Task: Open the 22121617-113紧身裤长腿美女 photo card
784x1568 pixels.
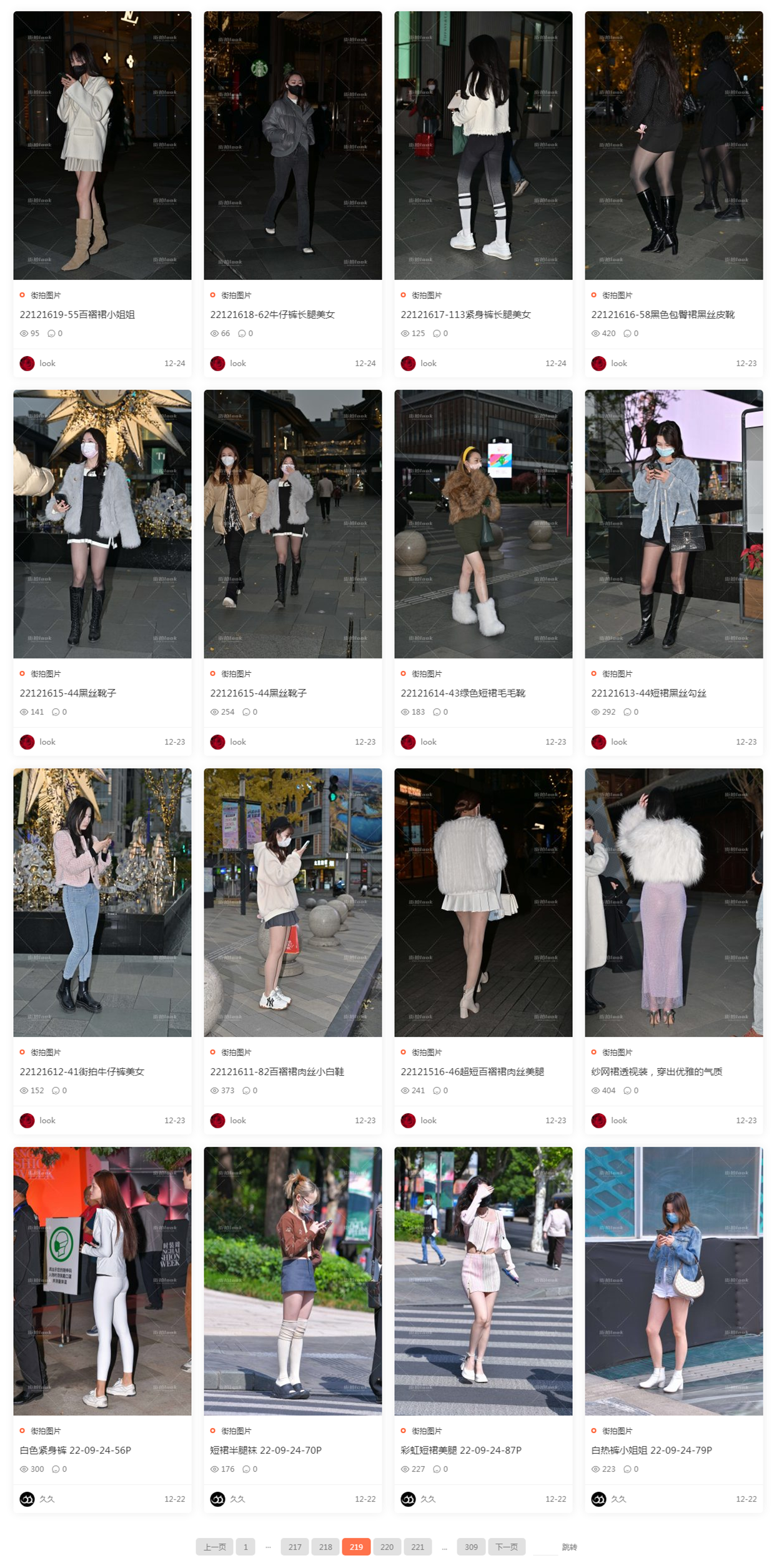Action: [x=483, y=145]
